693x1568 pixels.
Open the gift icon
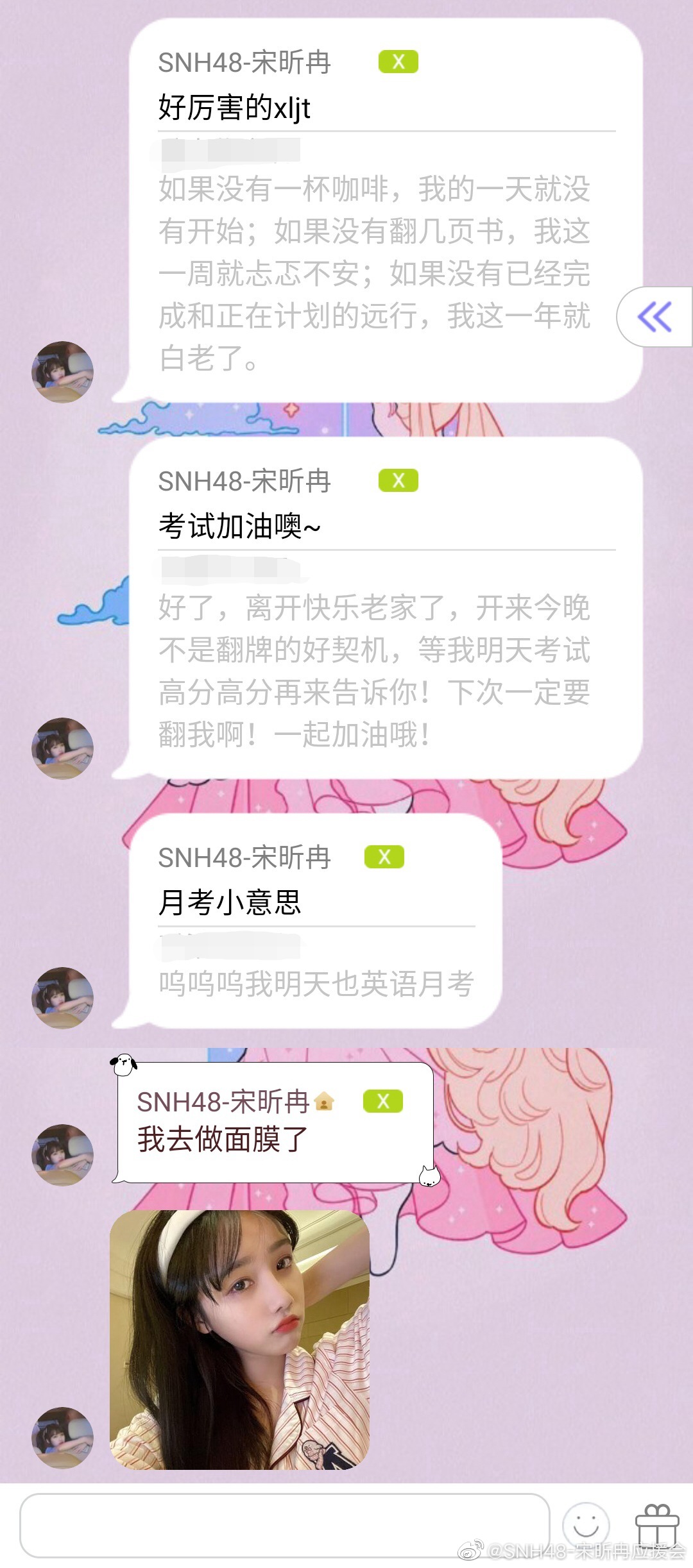pyautogui.click(x=656, y=1524)
